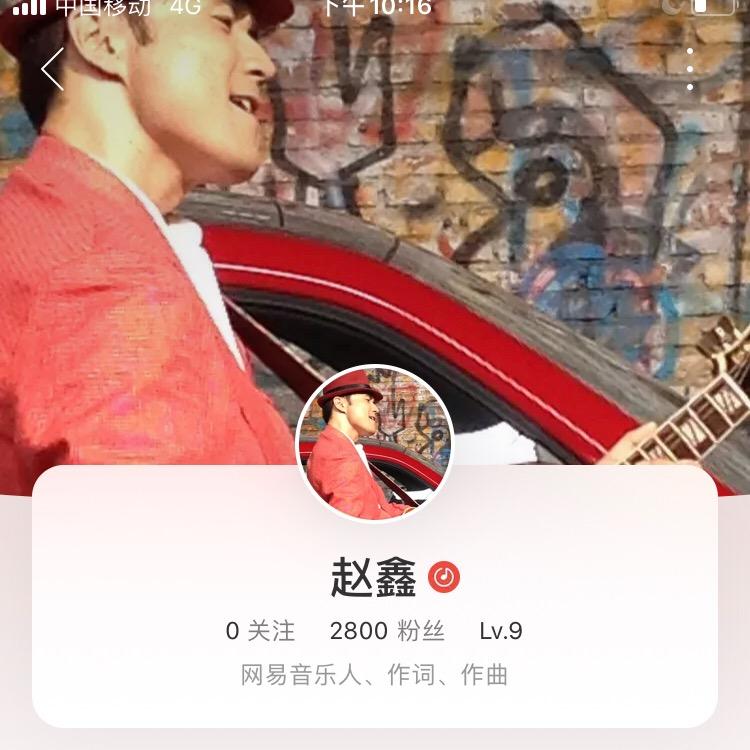The width and height of the screenshot is (750, 750).
Task: Tap the musician badge beside 赵鑫
Action: [x=444, y=577]
